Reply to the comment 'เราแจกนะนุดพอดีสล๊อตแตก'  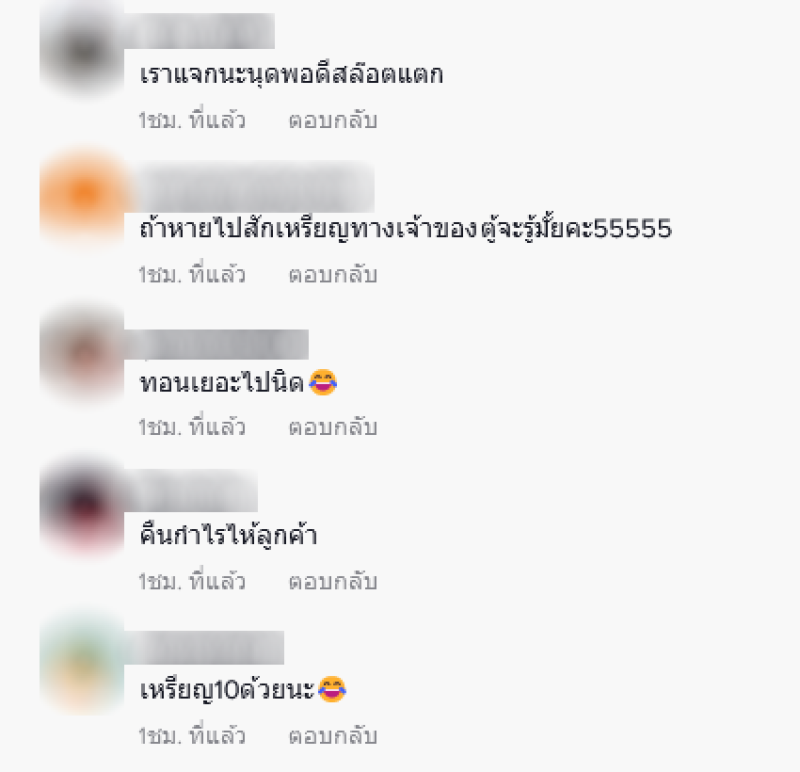(x=332, y=121)
